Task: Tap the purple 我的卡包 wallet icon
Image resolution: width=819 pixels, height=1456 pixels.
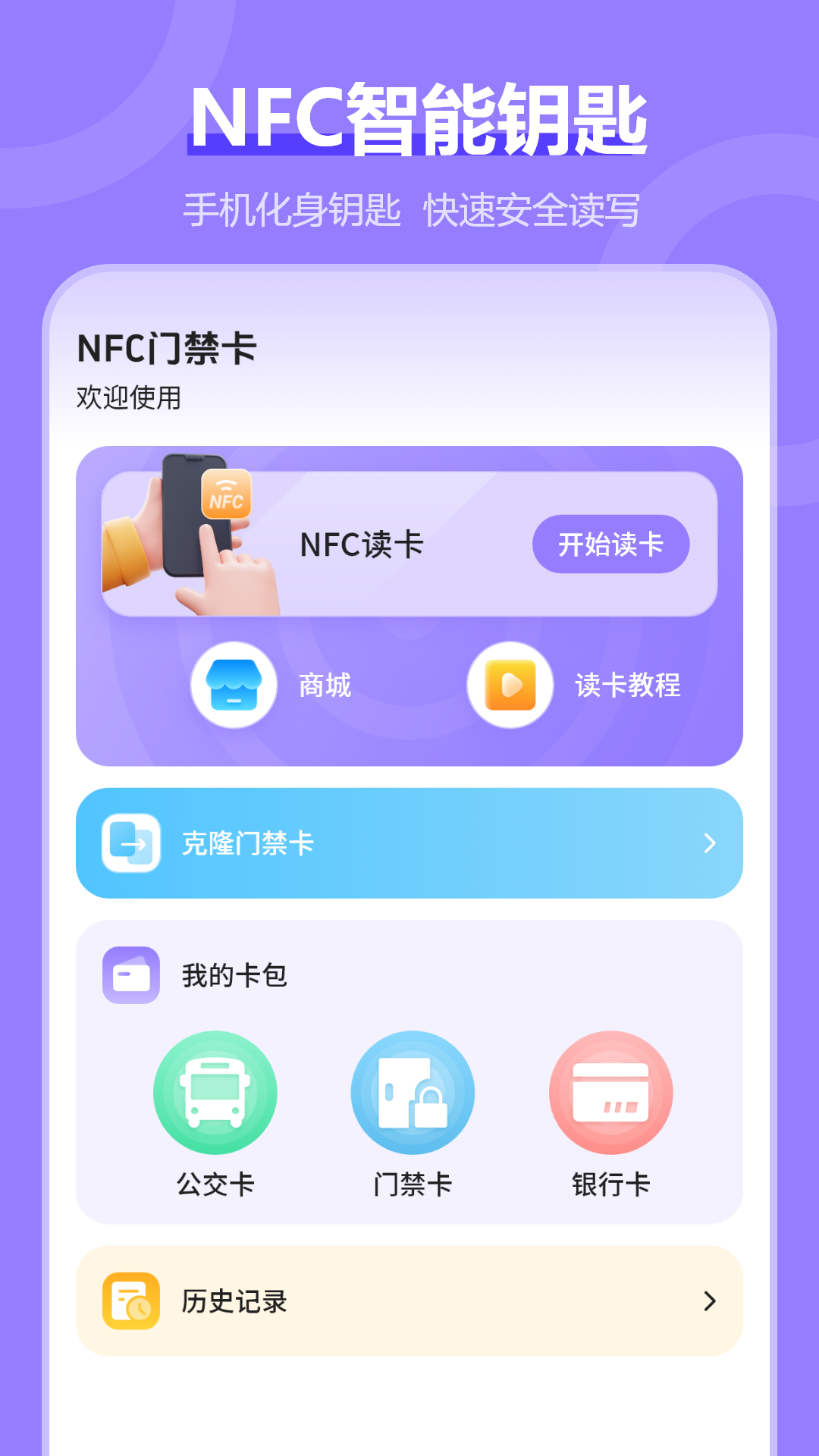Action: pos(130,974)
